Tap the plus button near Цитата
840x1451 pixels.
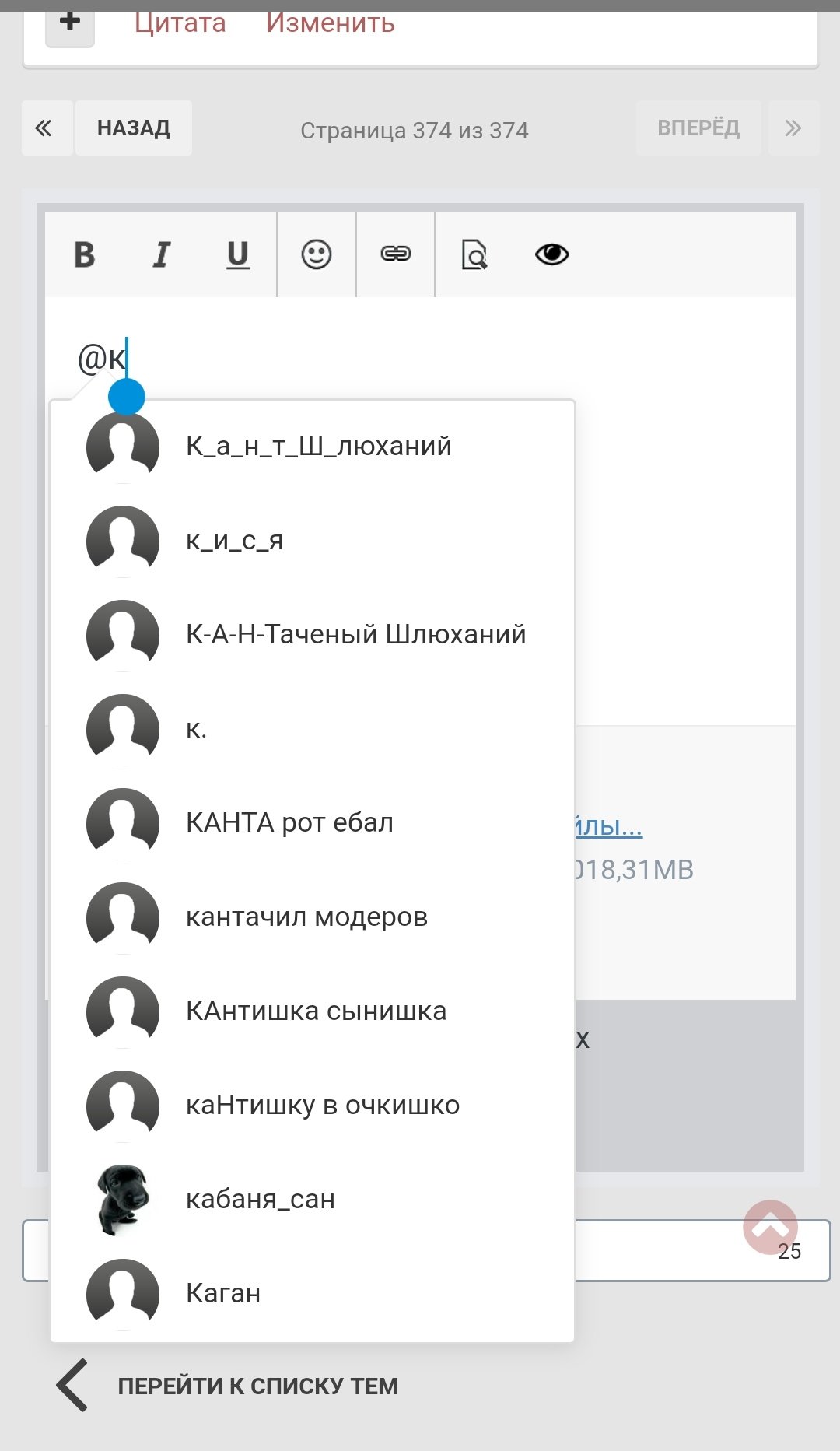(x=70, y=23)
